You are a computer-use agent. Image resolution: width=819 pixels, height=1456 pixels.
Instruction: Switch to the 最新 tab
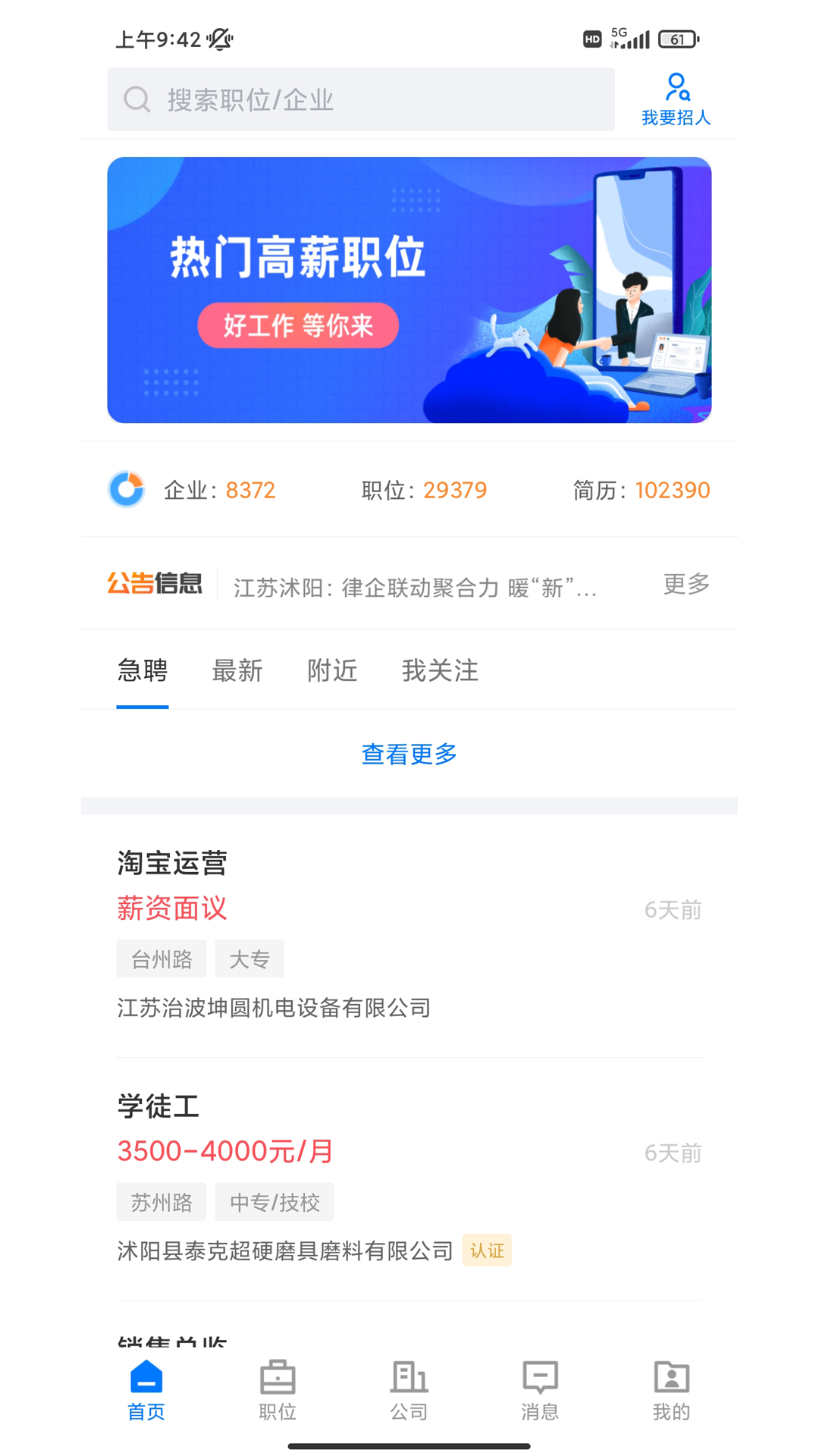[237, 670]
